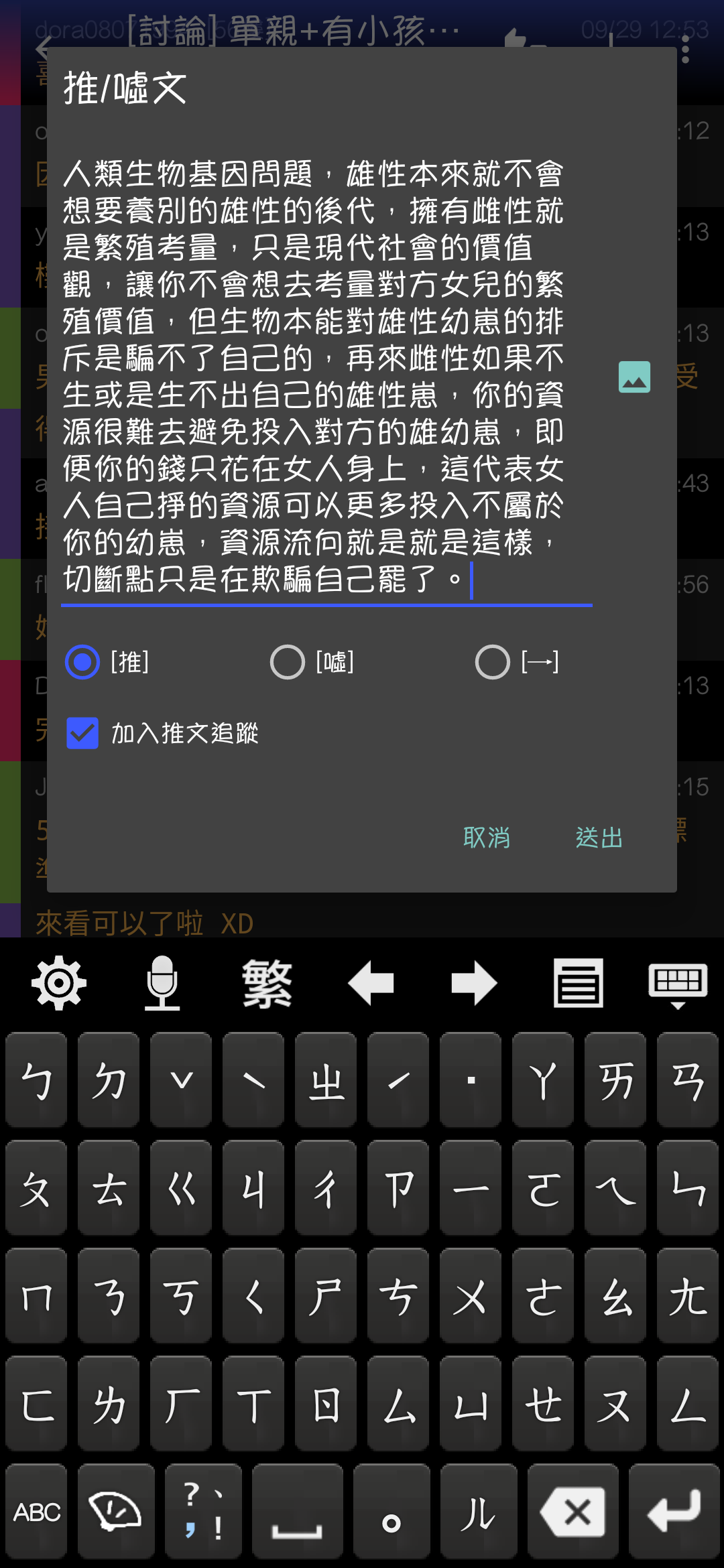Move cursor right with the arrow key
724x1568 pixels.
pos(475,984)
